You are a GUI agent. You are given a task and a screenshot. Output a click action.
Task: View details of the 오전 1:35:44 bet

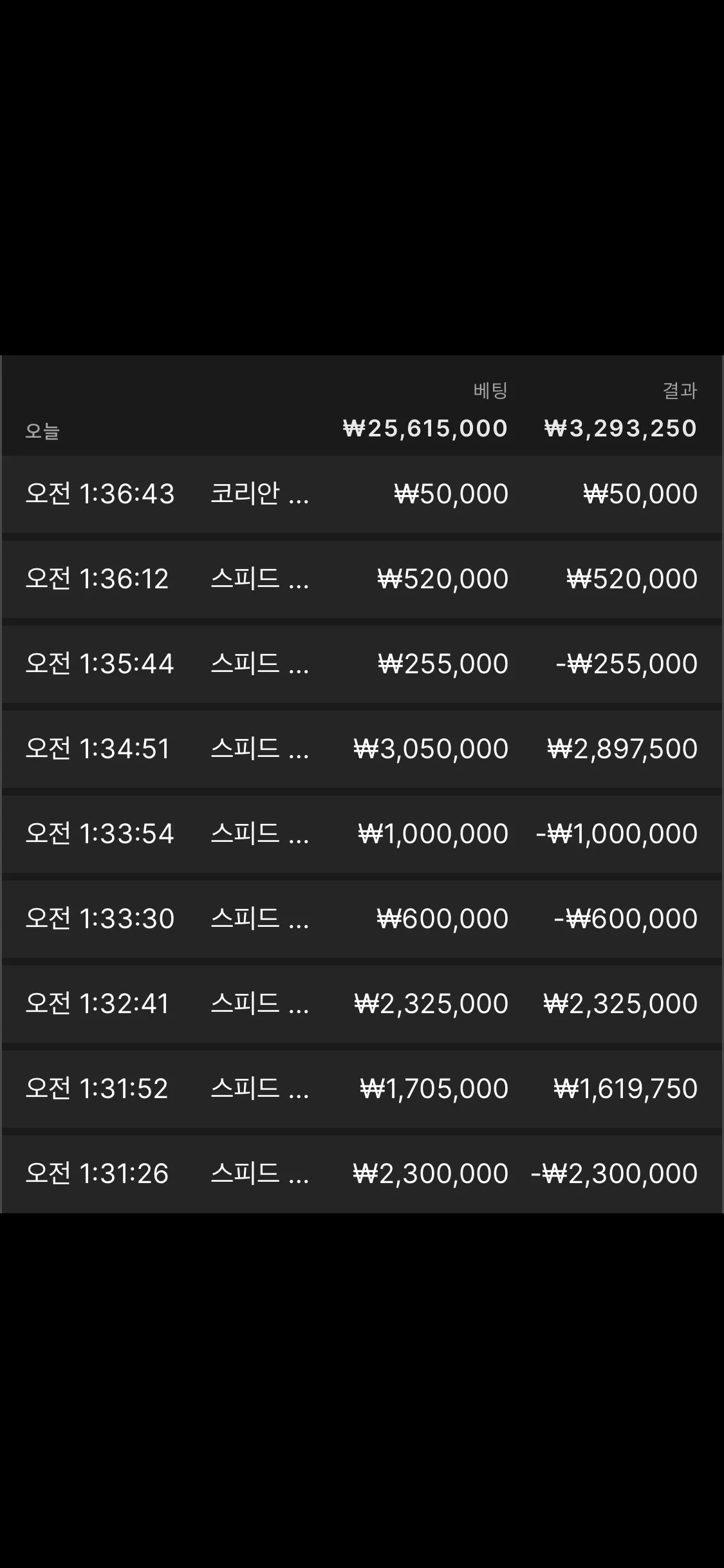(362, 664)
